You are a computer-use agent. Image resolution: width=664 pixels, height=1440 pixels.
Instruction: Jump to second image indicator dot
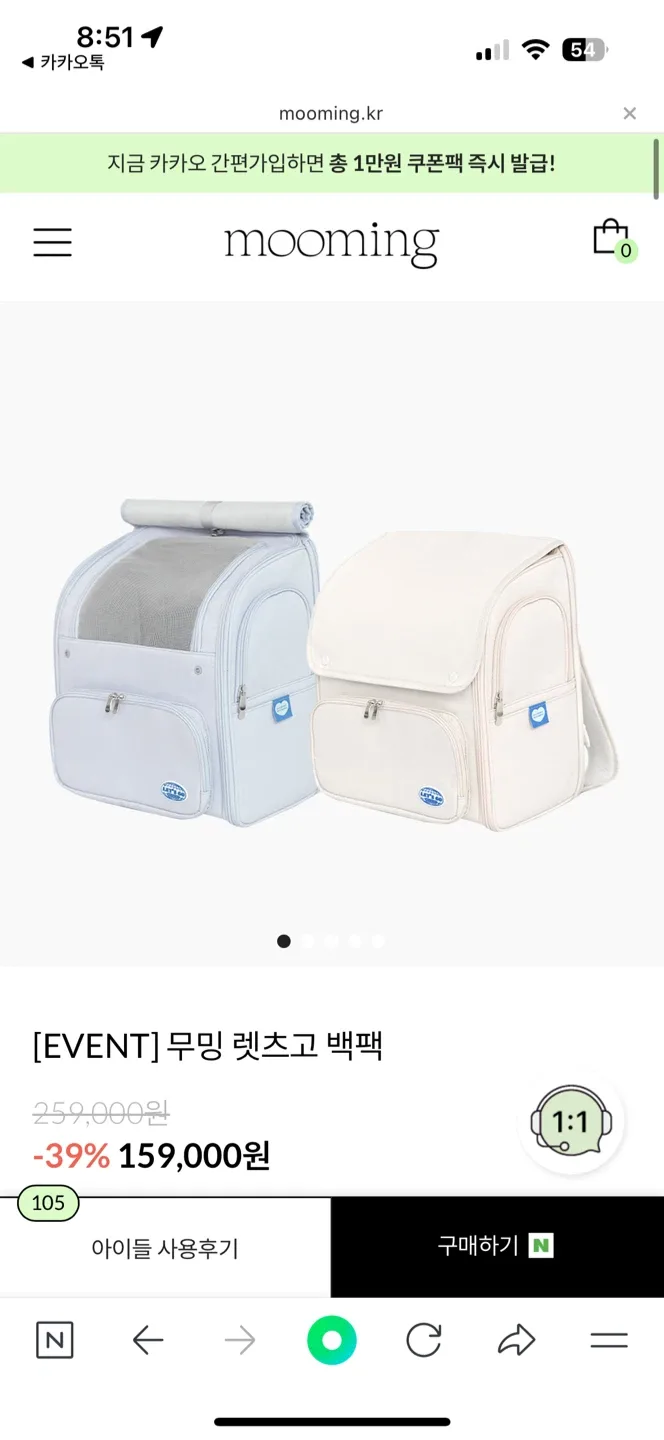click(308, 941)
